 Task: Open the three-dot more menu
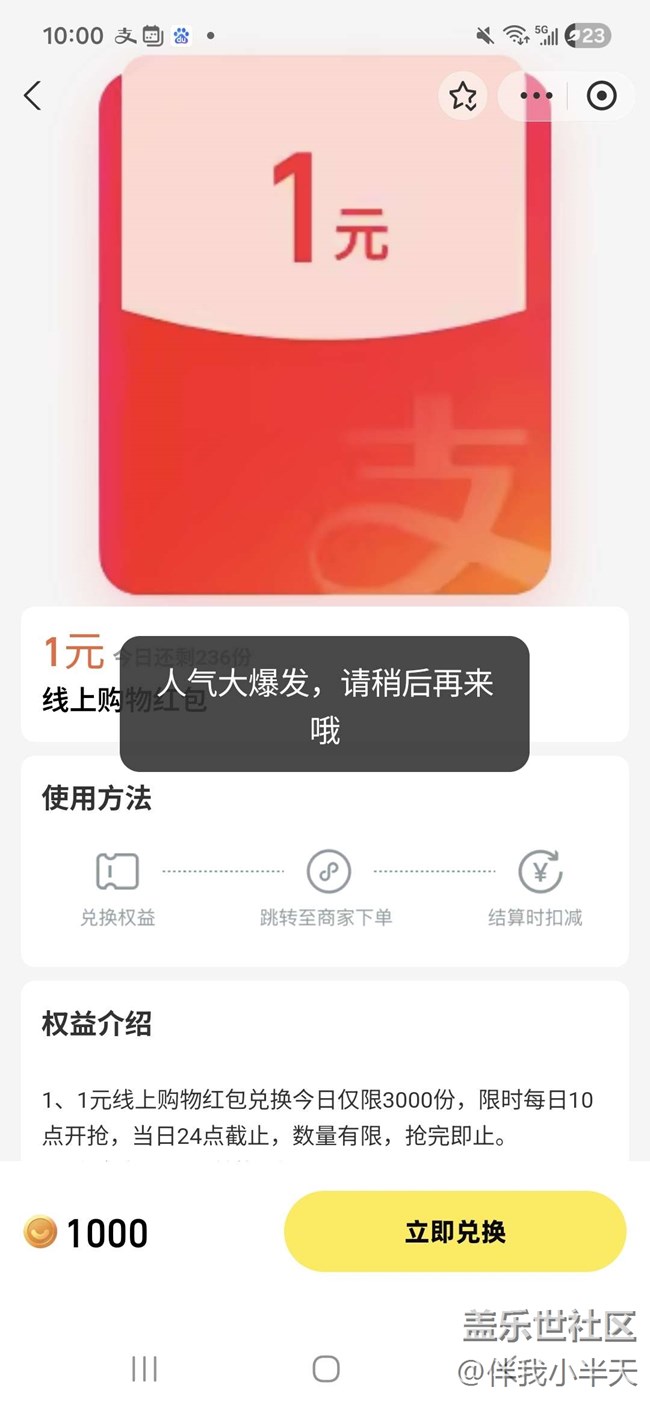[x=536, y=96]
